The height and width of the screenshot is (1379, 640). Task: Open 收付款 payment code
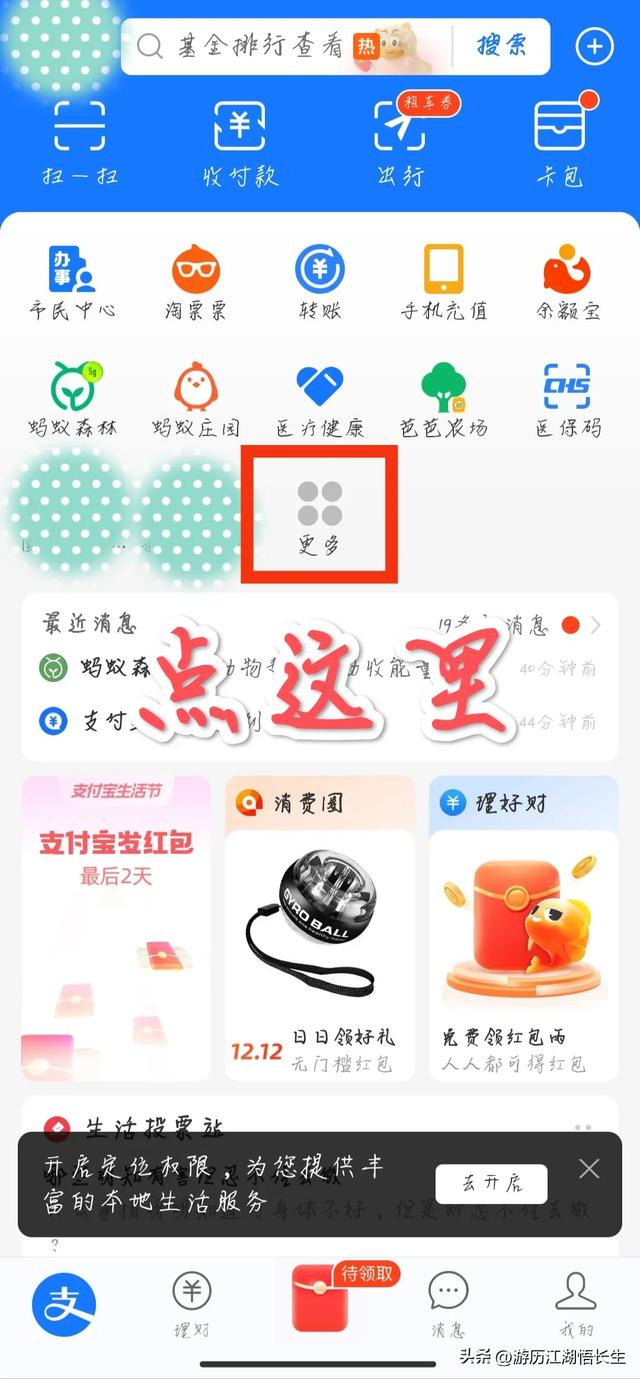point(240,144)
